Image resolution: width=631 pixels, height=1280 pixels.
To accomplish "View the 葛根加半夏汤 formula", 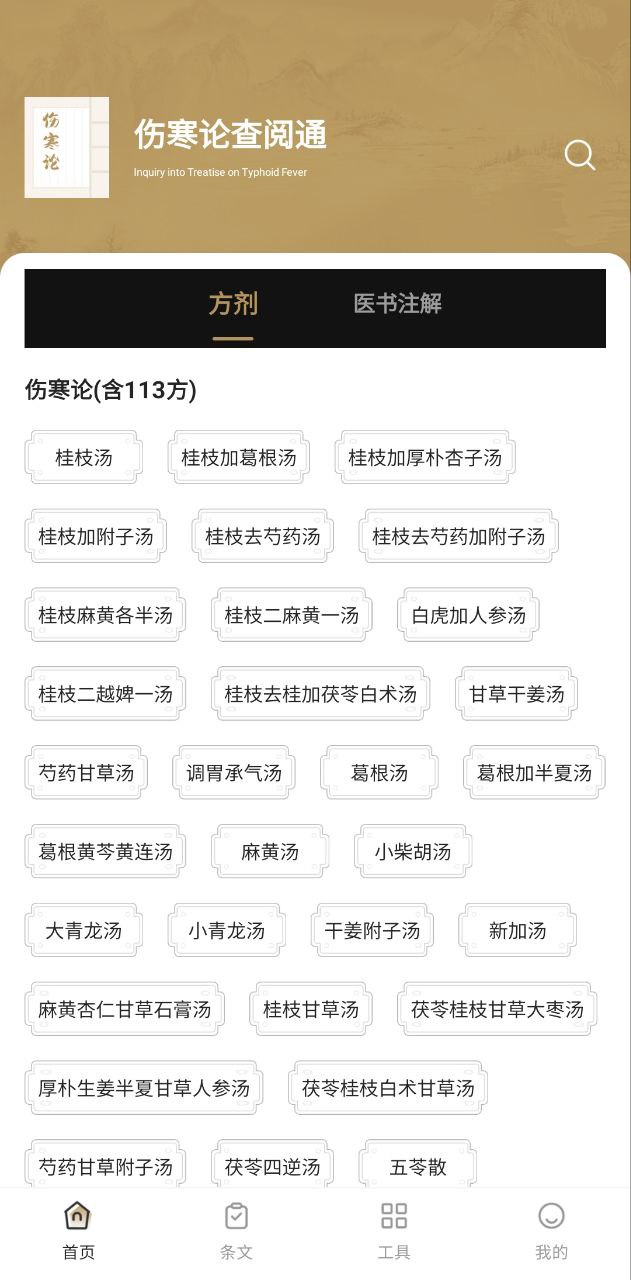I will (534, 773).
